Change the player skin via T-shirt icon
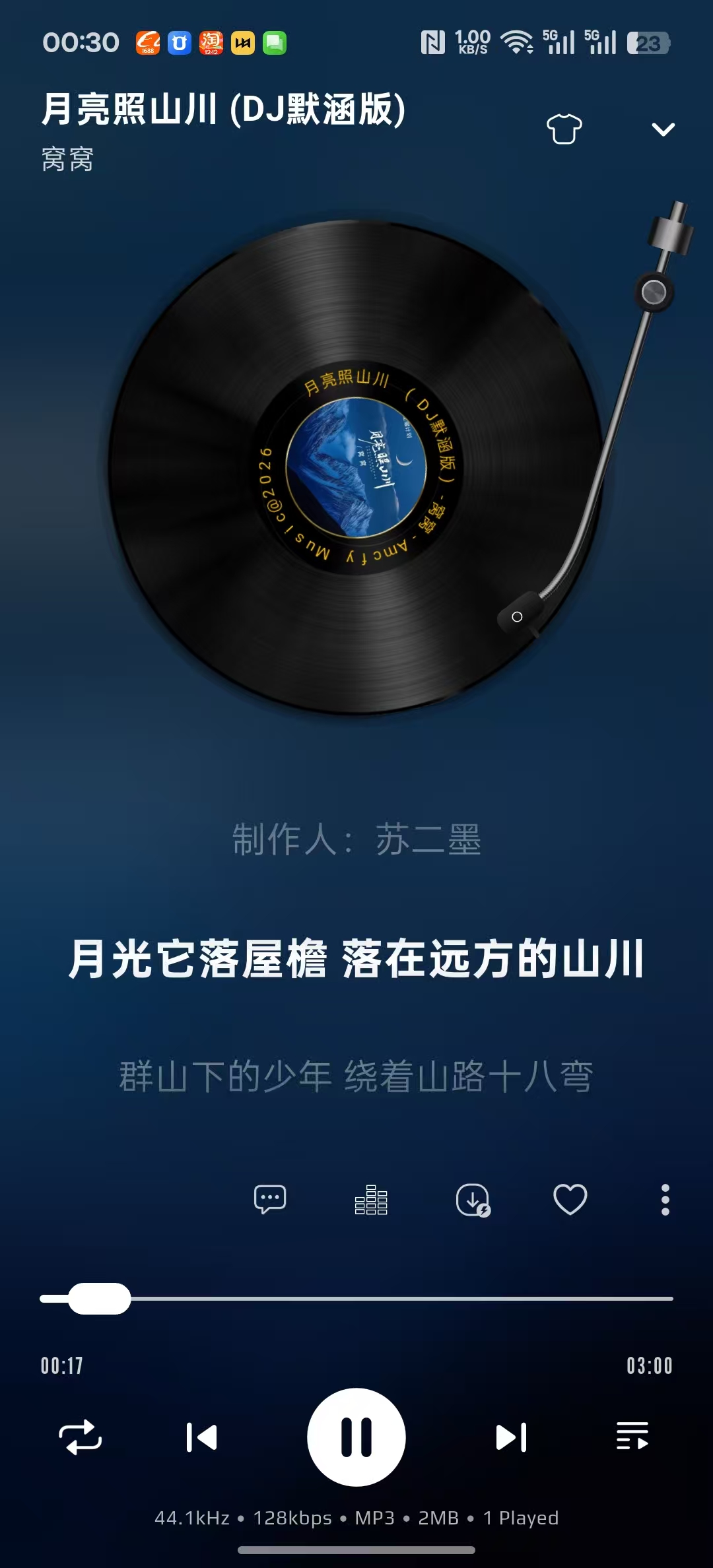 [x=564, y=127]
